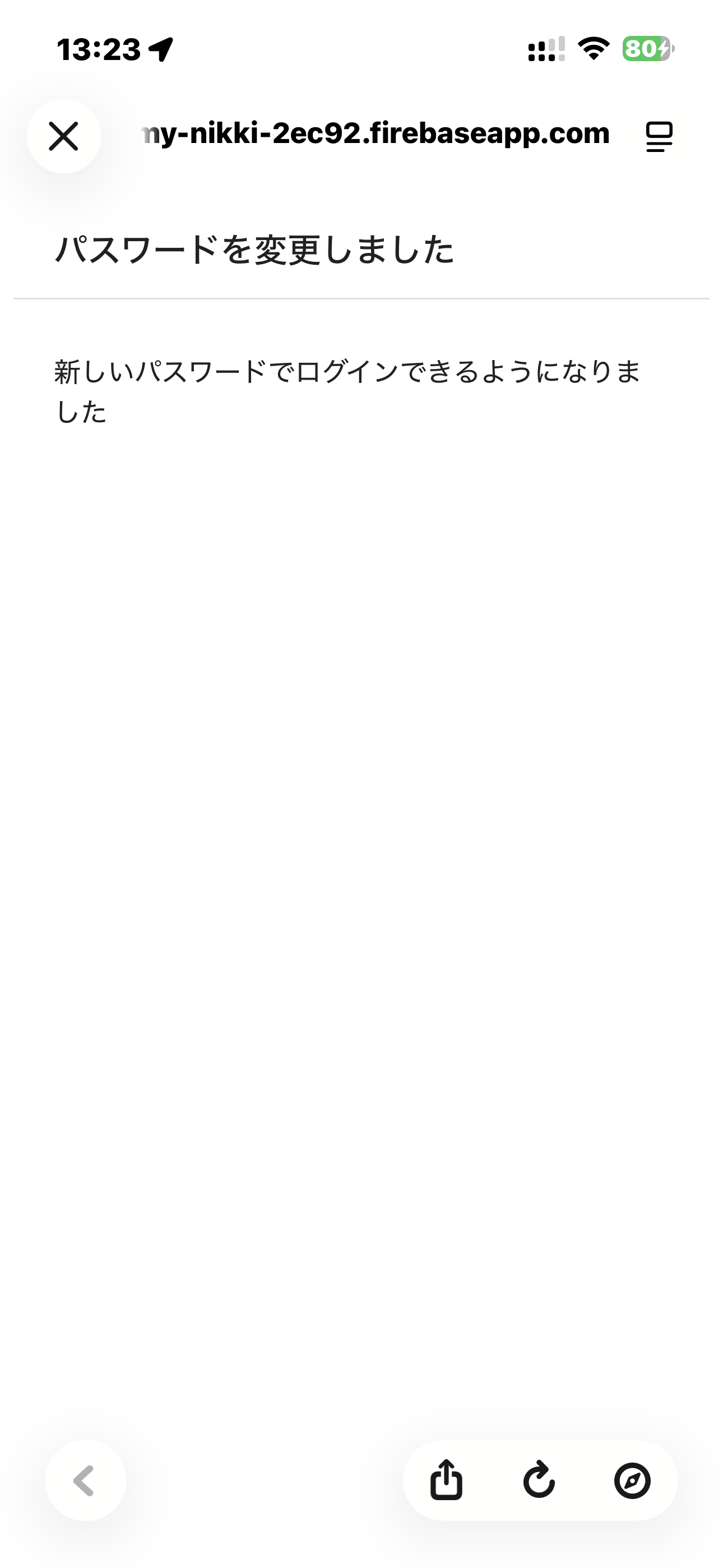Share this page

pos(446,1481)
